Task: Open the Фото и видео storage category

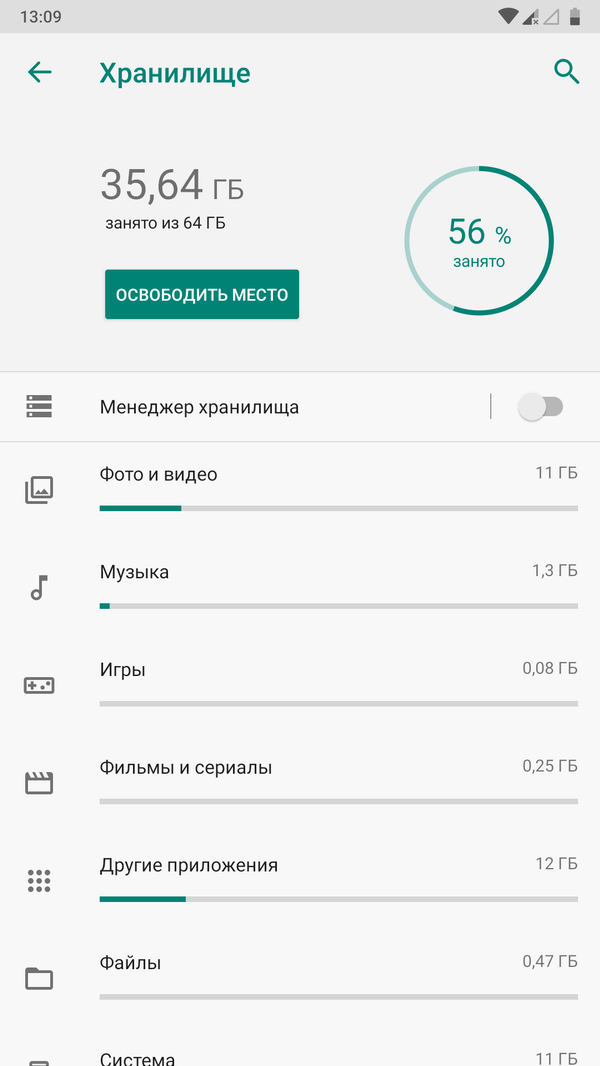Action: click(x=300, y=489)
